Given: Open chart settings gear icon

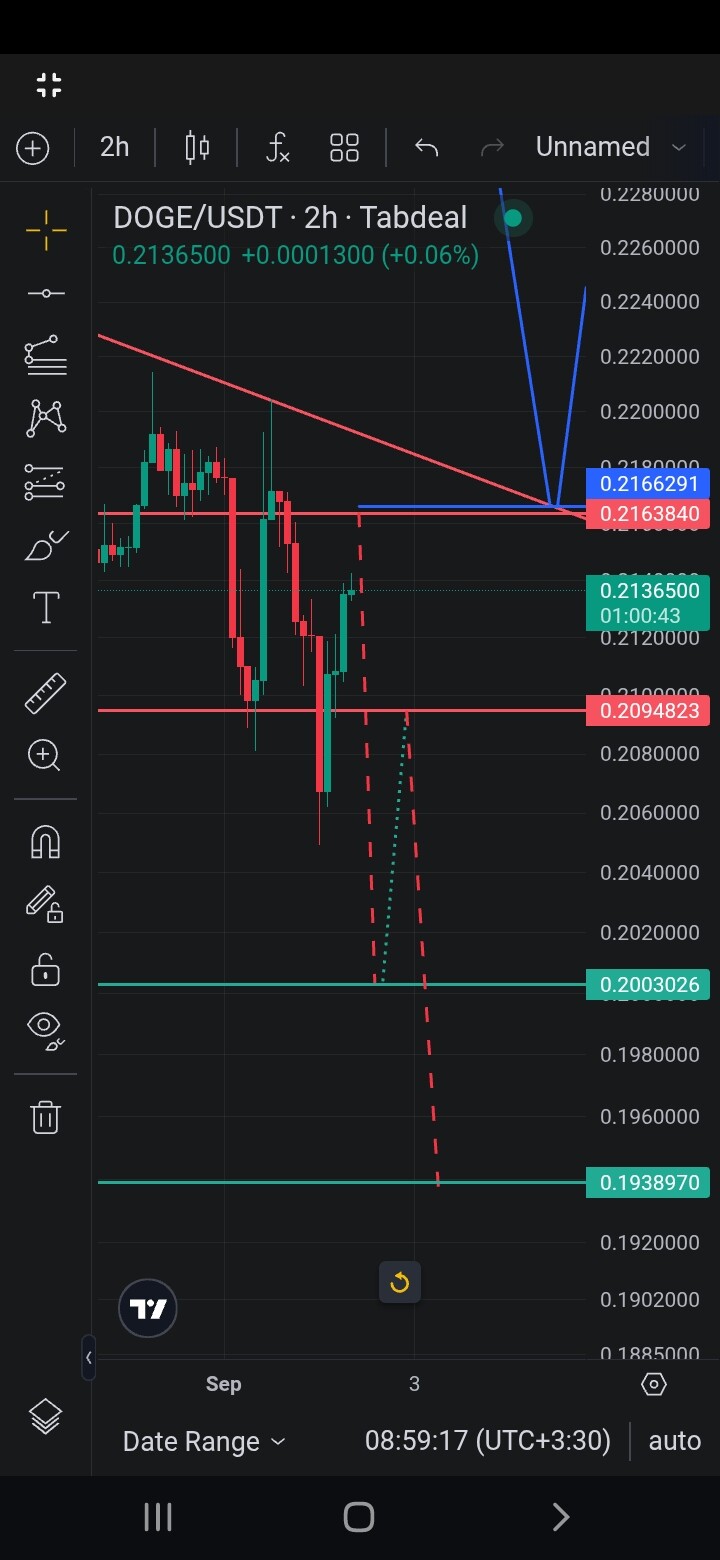Looking at the screenshot, I should tap(653, 1384).
